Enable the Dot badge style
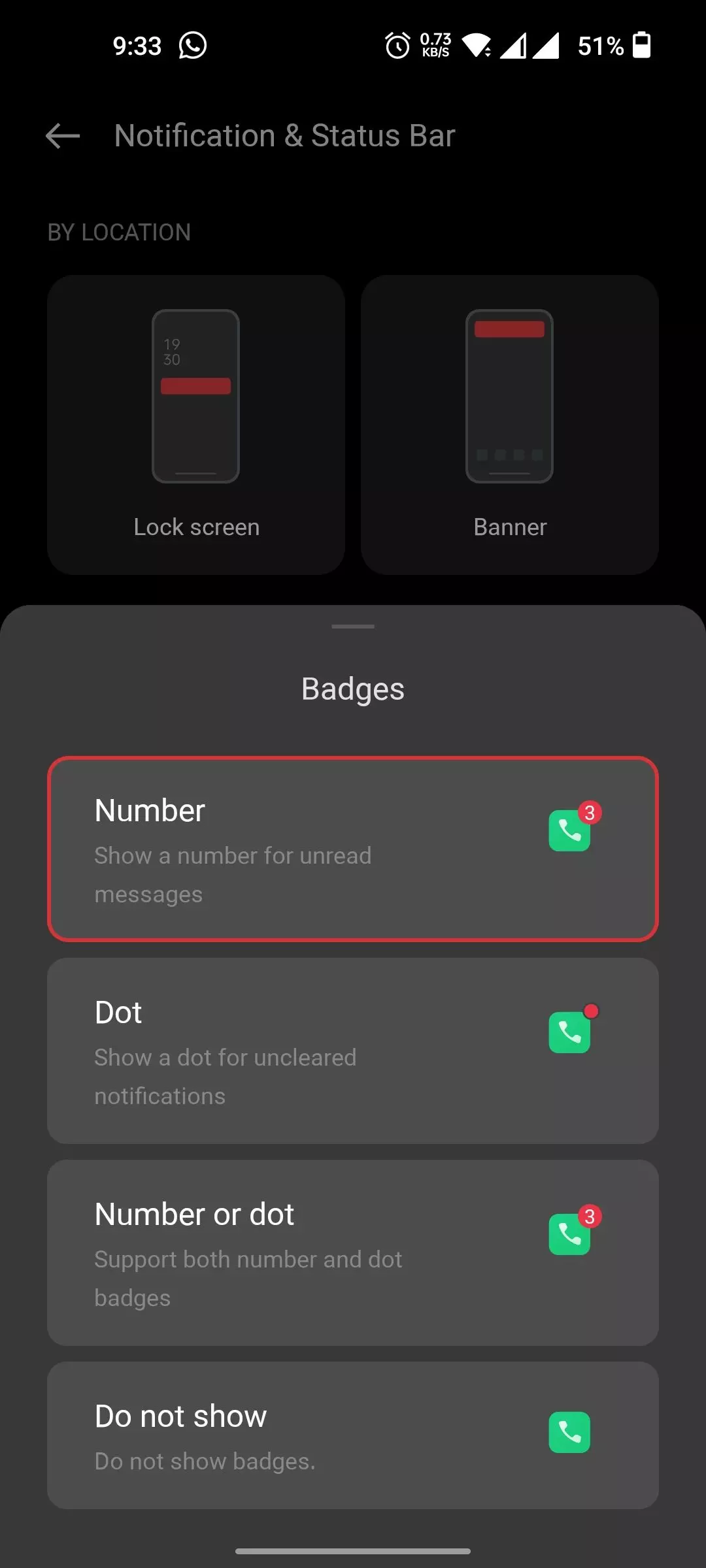706x1568 pixels. pos(353,1052)
